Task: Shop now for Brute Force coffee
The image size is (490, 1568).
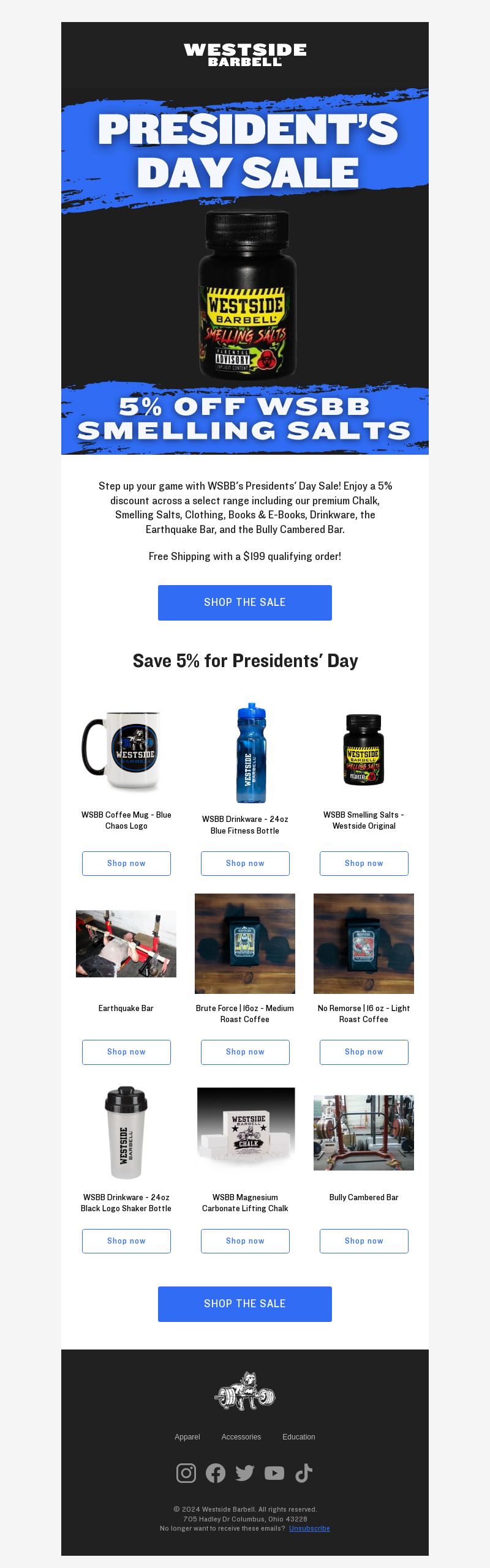Action: point(245,1051)
